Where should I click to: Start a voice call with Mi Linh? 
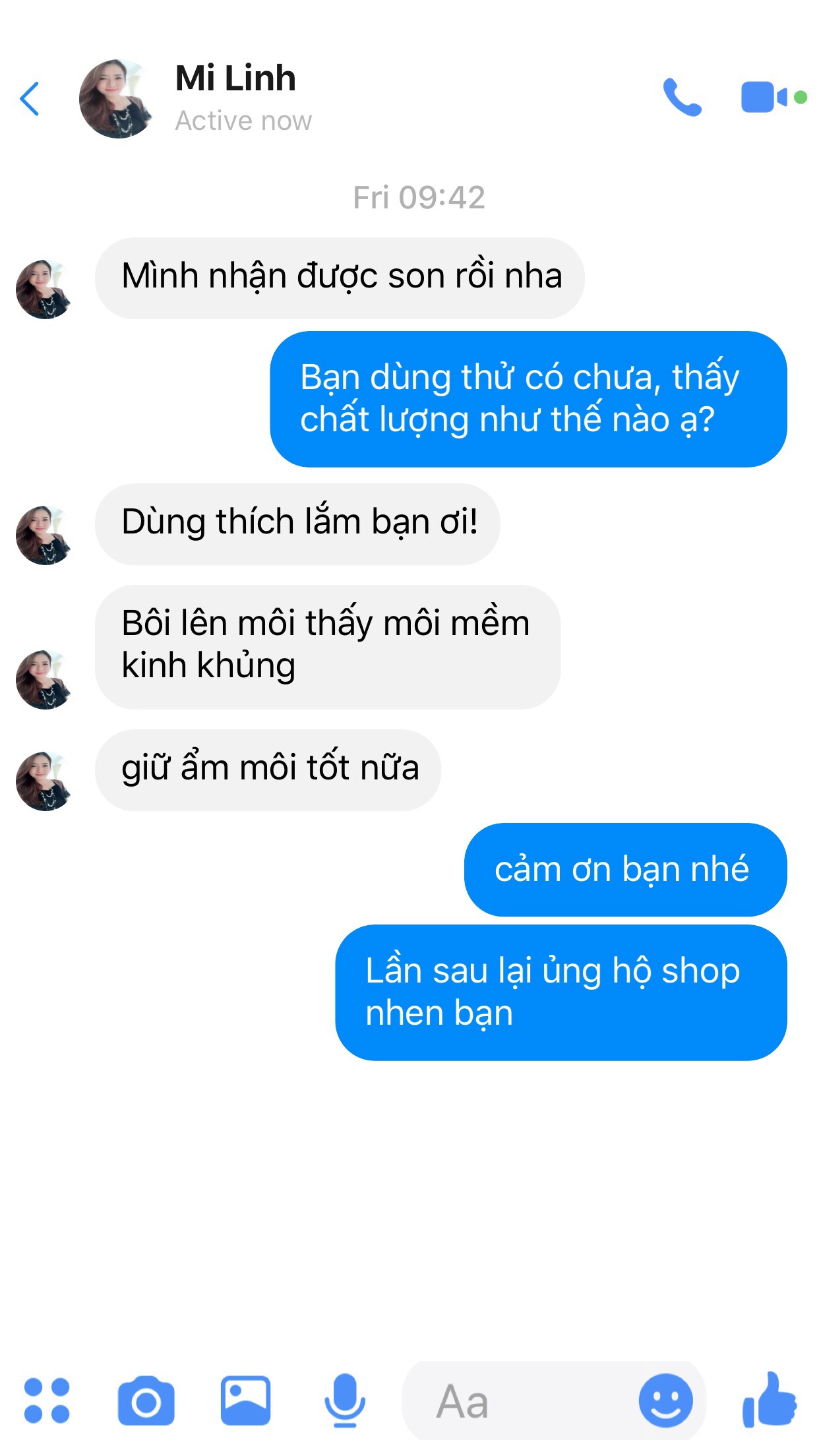click(x=682, y=98)
